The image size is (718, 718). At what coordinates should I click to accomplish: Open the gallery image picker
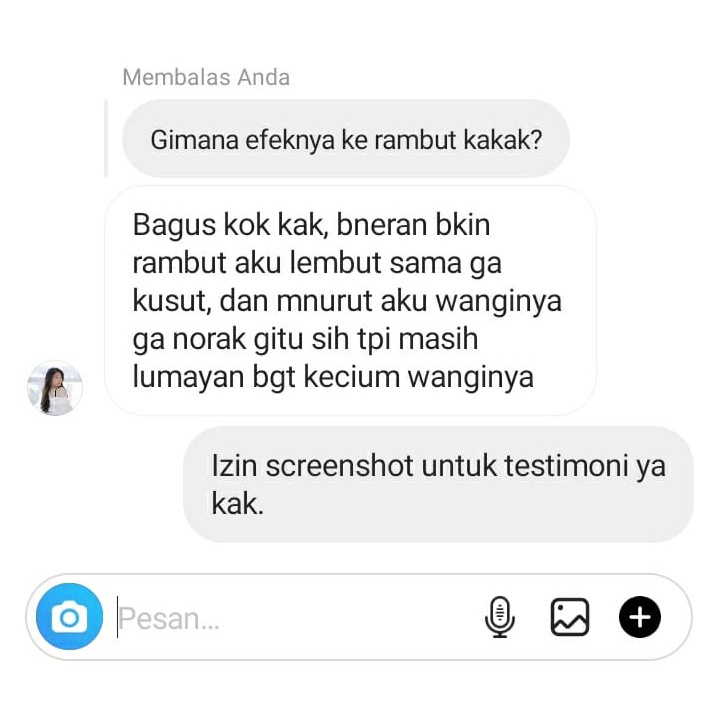(x=569, y=617)
